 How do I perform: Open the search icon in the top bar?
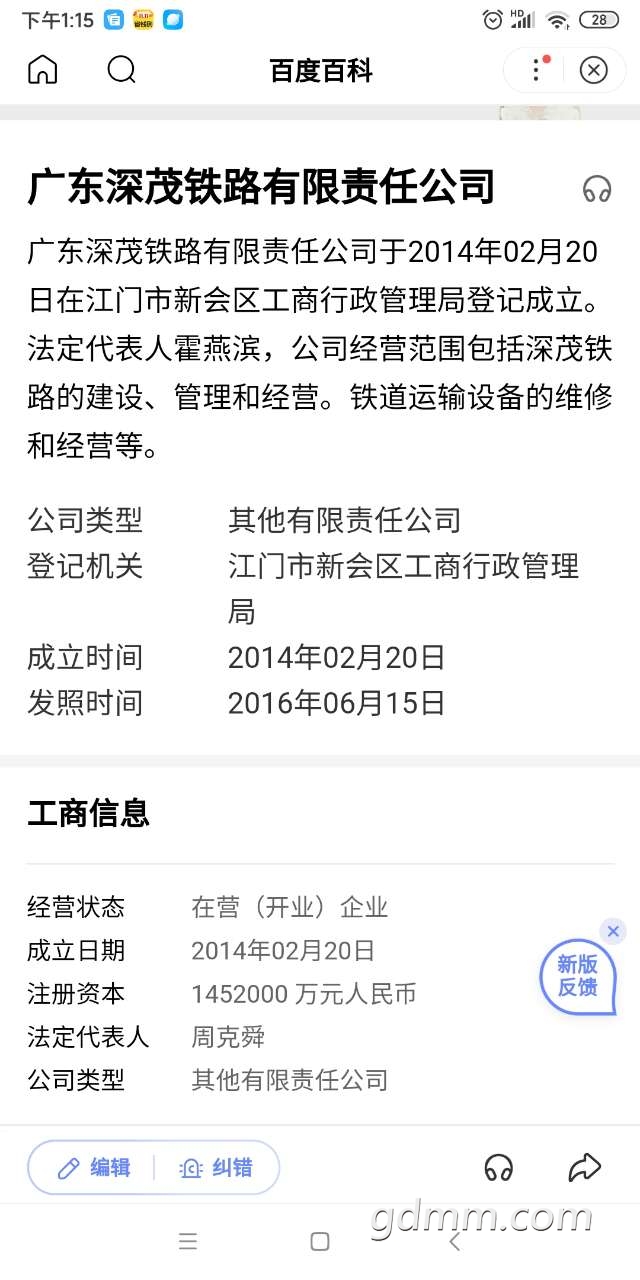pyautogui.click(x=121, y=70)
